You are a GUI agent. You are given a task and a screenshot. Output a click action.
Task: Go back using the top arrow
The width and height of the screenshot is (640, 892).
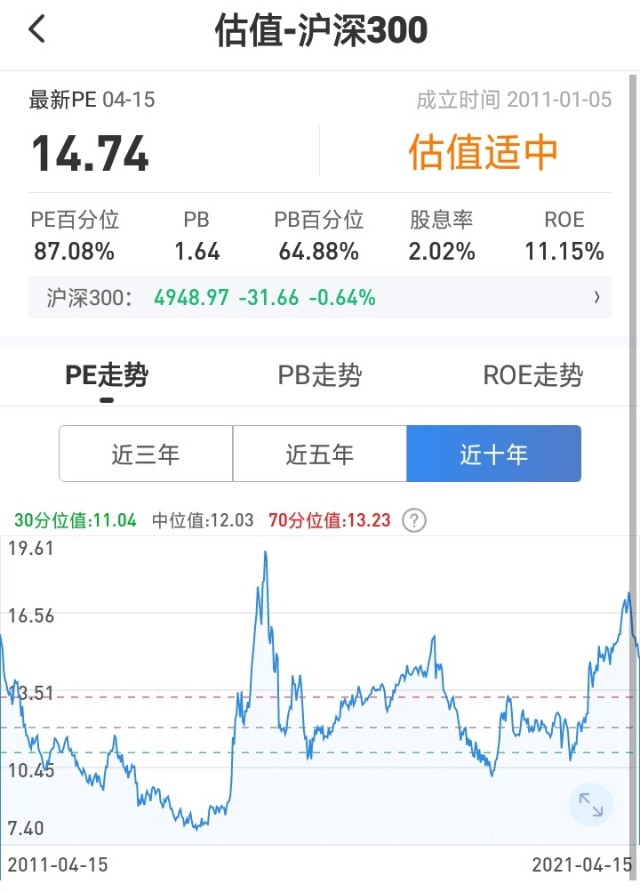(x=37, y=30)
